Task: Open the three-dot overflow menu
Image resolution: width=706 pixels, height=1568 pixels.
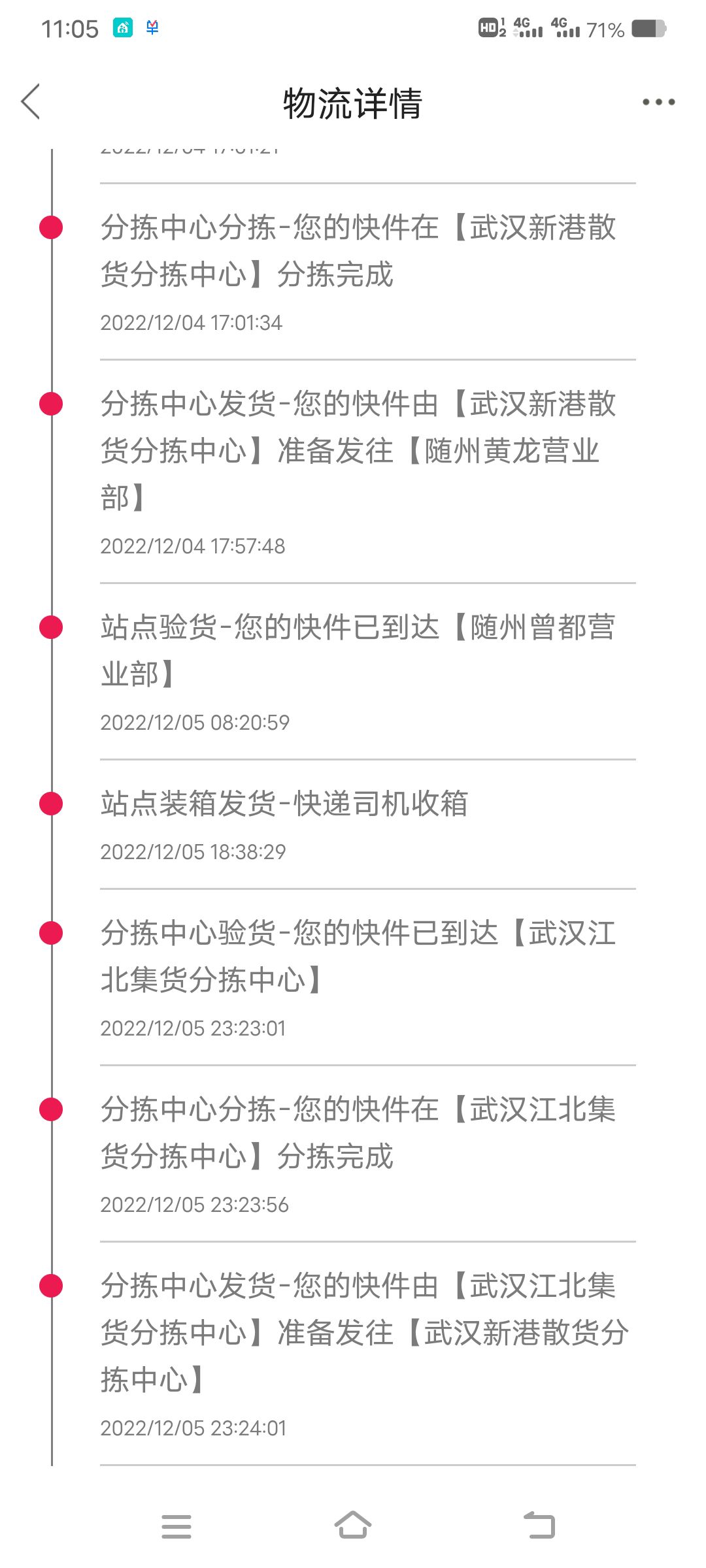Action: [x=658, y=102]
